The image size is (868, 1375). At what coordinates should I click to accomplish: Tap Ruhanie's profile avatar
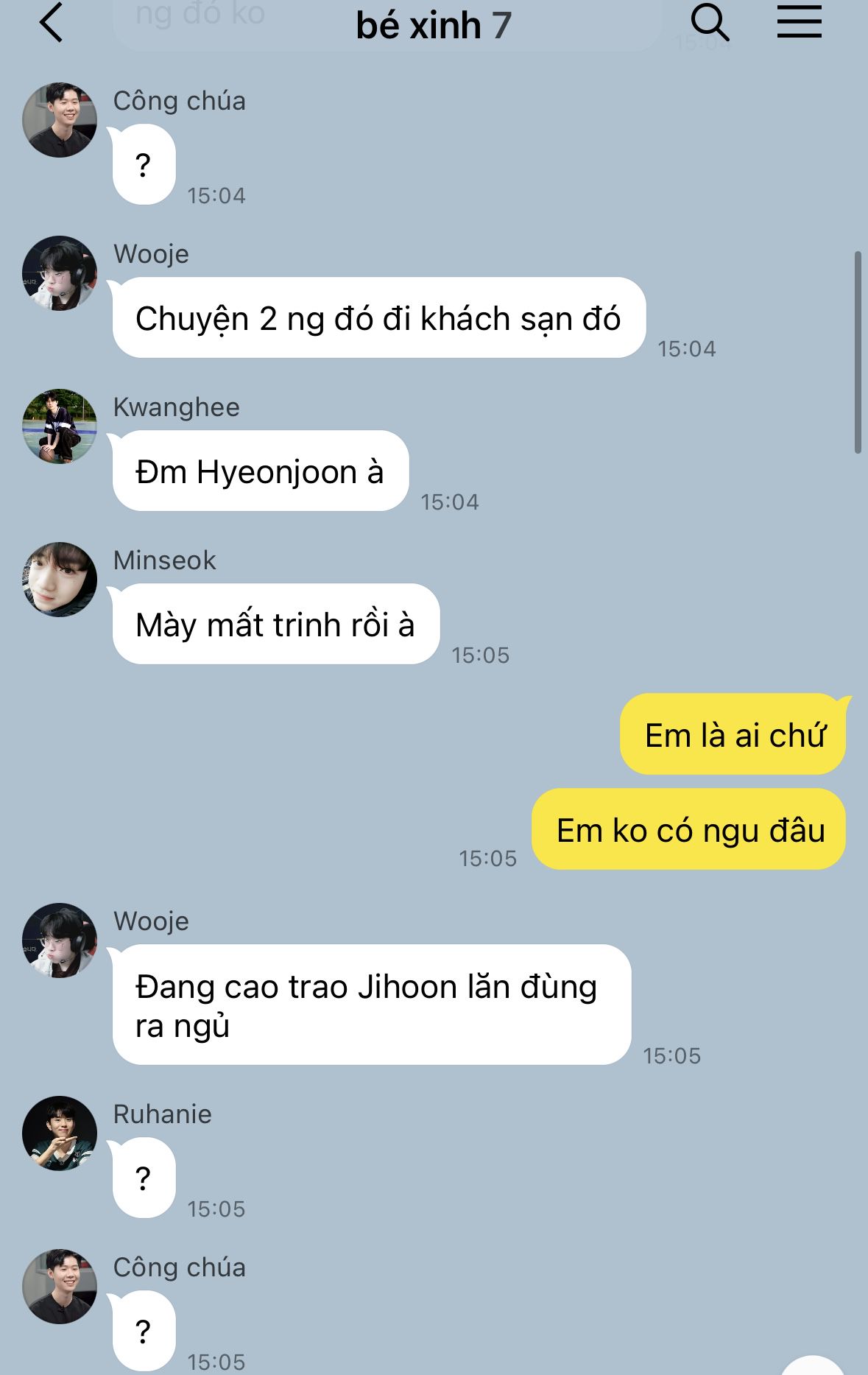(60, 1133)
